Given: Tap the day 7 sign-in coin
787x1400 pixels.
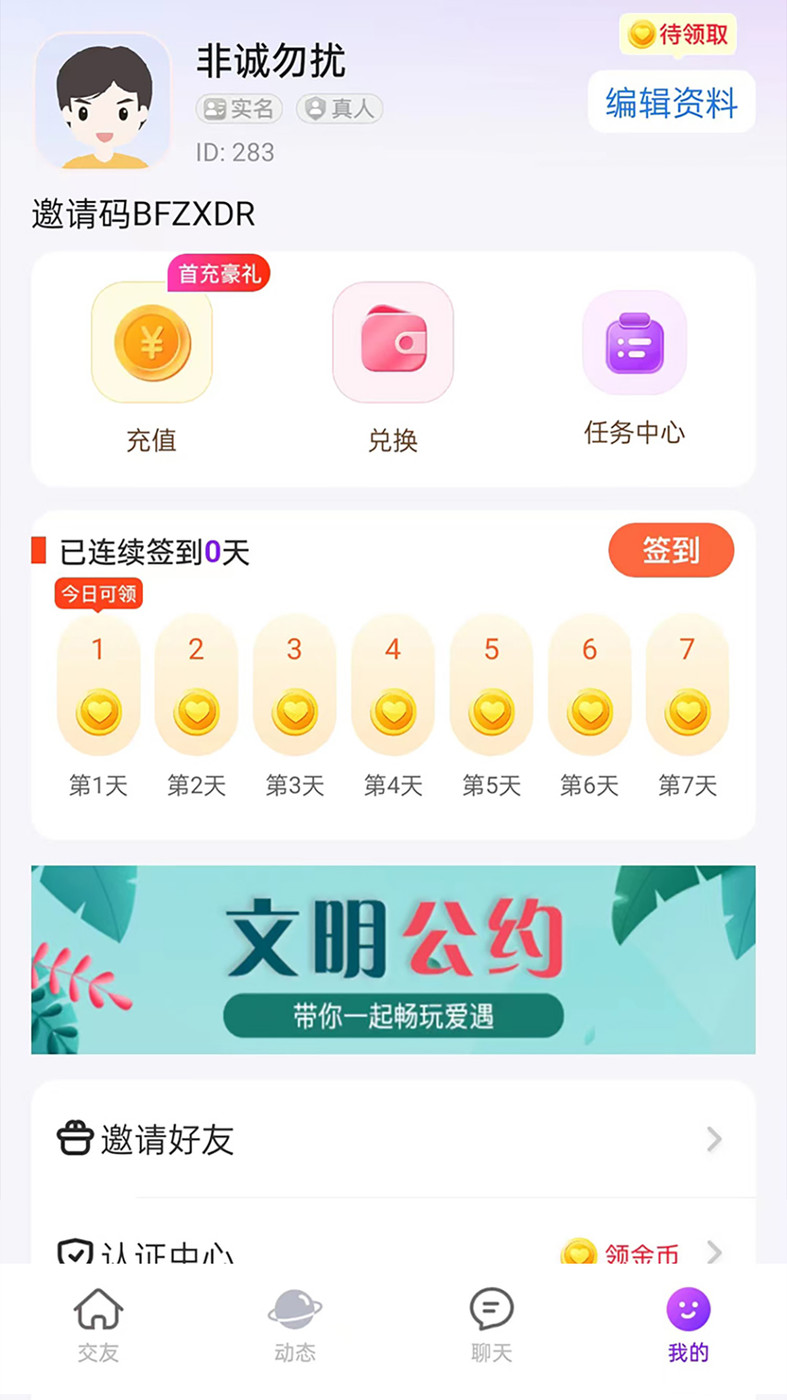Looking at the screenshot, I should [687, 710].
